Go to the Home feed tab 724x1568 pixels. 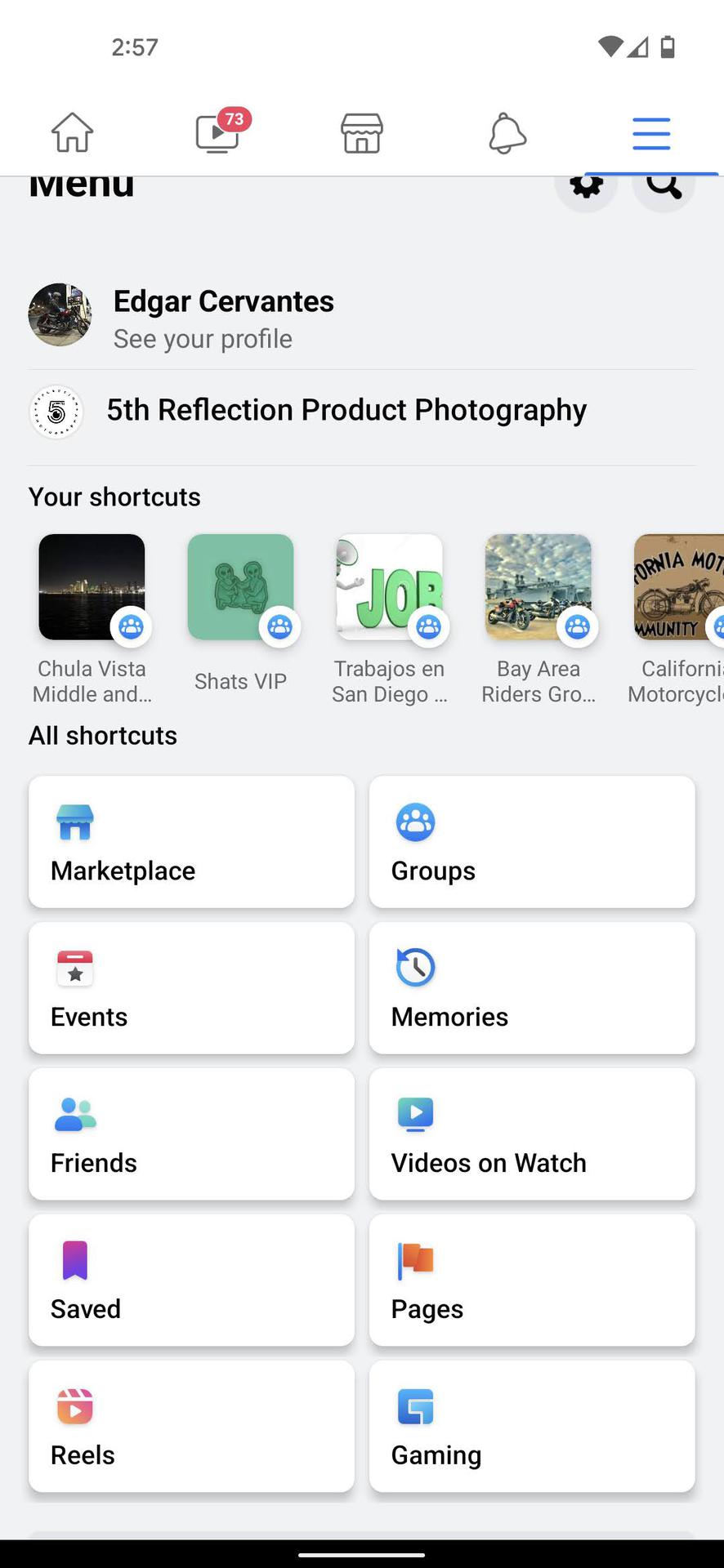pos(73,132)
